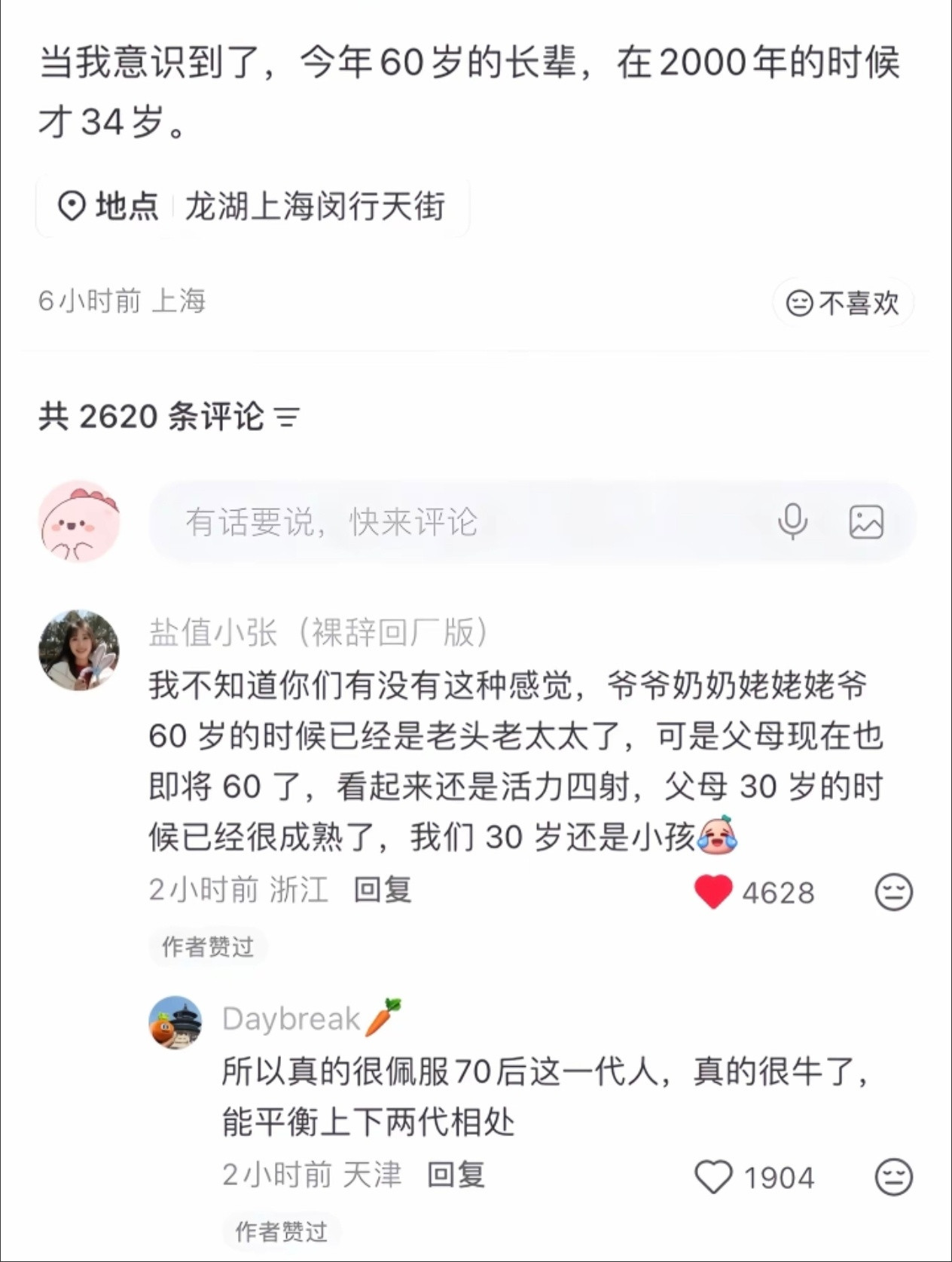This screenshot has height=1262, width=952.
Task: Tap the dislike face icon on 盐值小张's comment
Action: pos(892,891)
